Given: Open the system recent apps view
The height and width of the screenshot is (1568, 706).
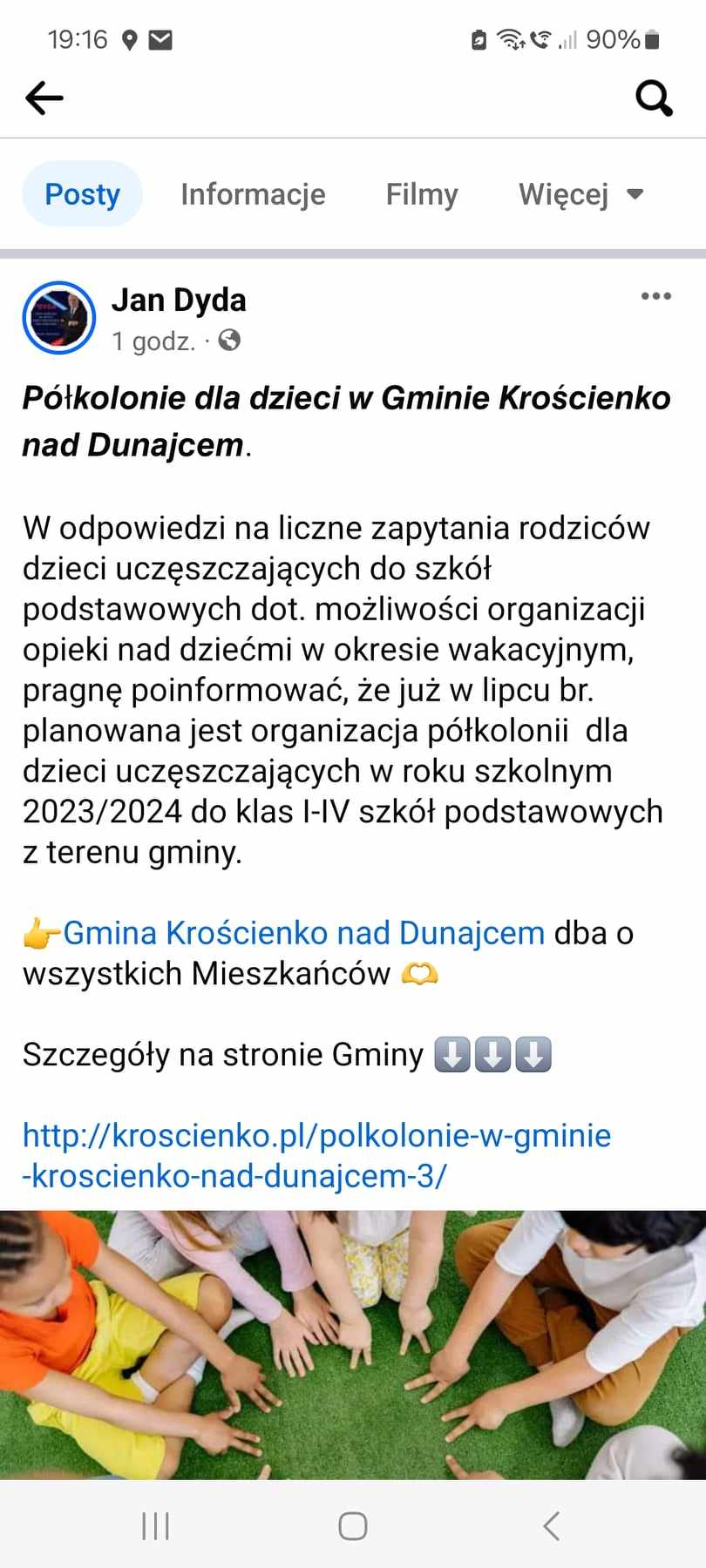Looking at the screenshot, I should 155,1526.
